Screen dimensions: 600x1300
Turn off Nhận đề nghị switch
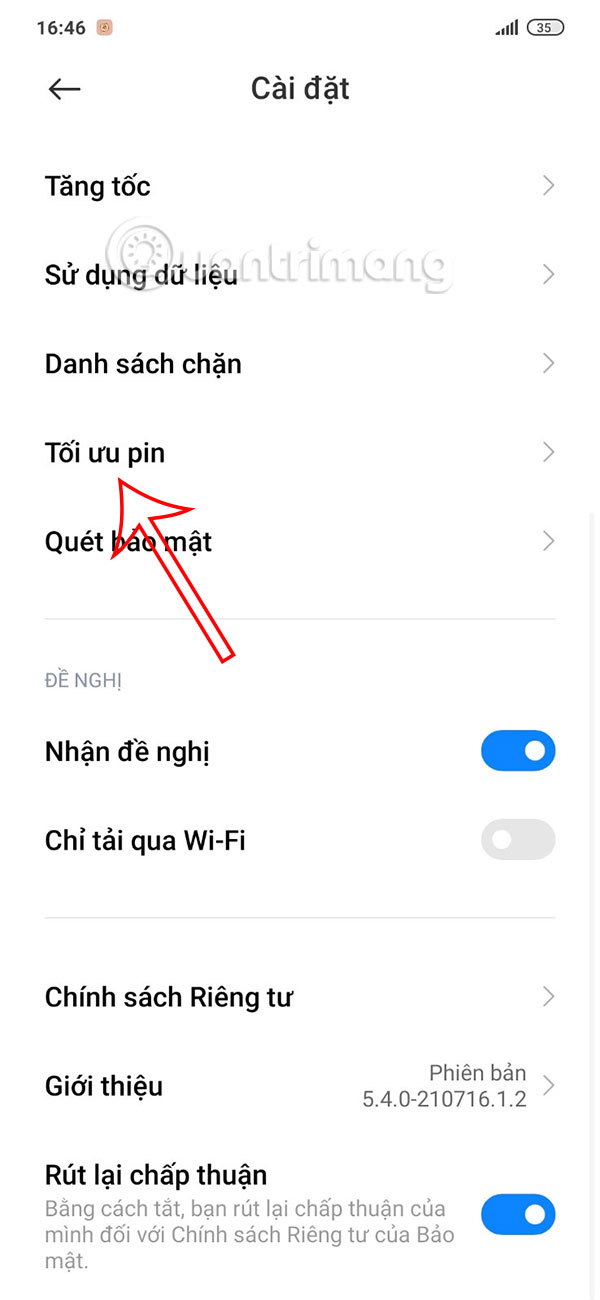(517, 751)
